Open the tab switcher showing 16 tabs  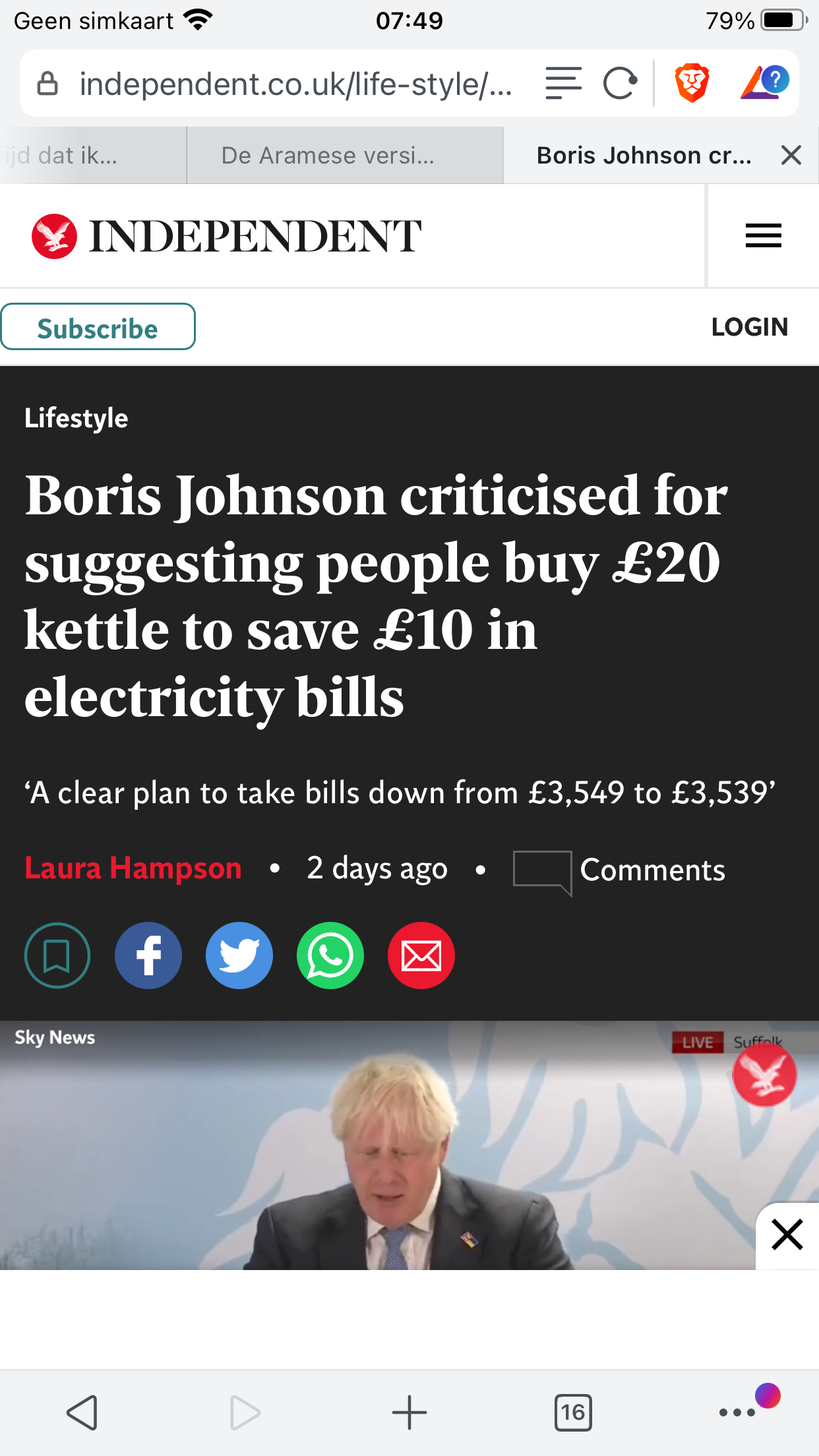pos(572,1412)
